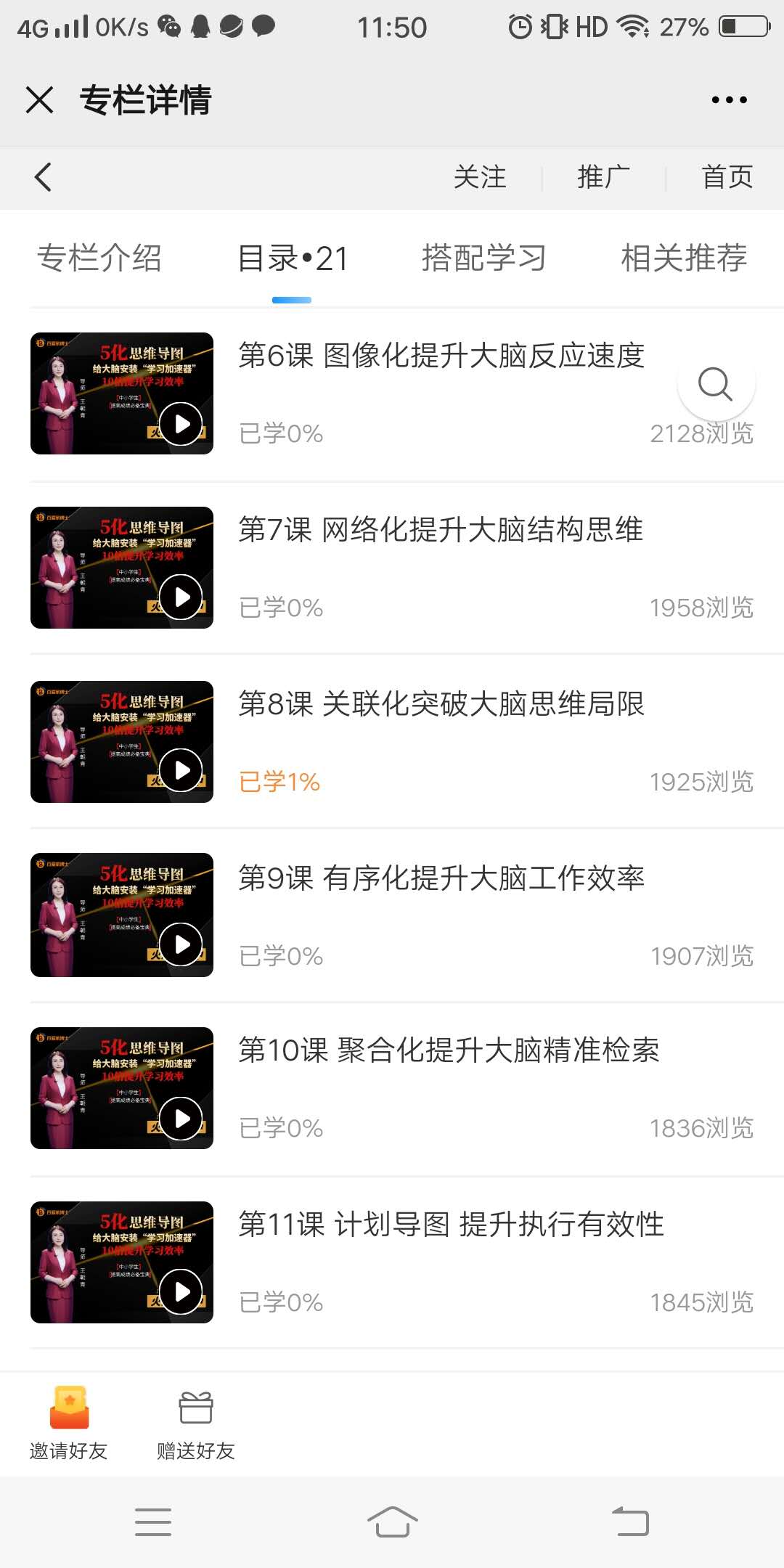Select the 目录•21 tab
Screen dimensions: 784x1568
click(x=293, y=258)
